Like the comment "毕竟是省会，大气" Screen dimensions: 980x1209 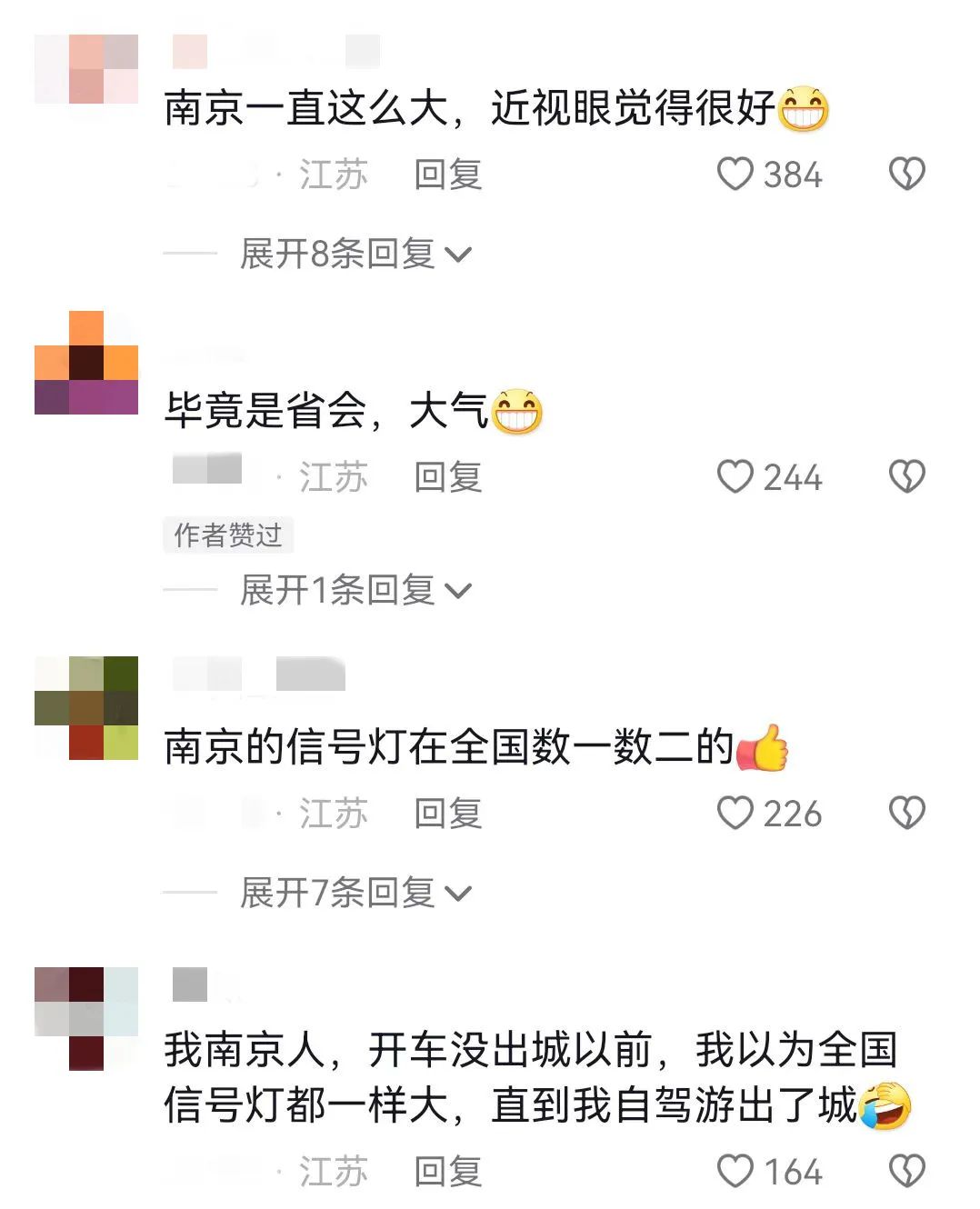735,477
